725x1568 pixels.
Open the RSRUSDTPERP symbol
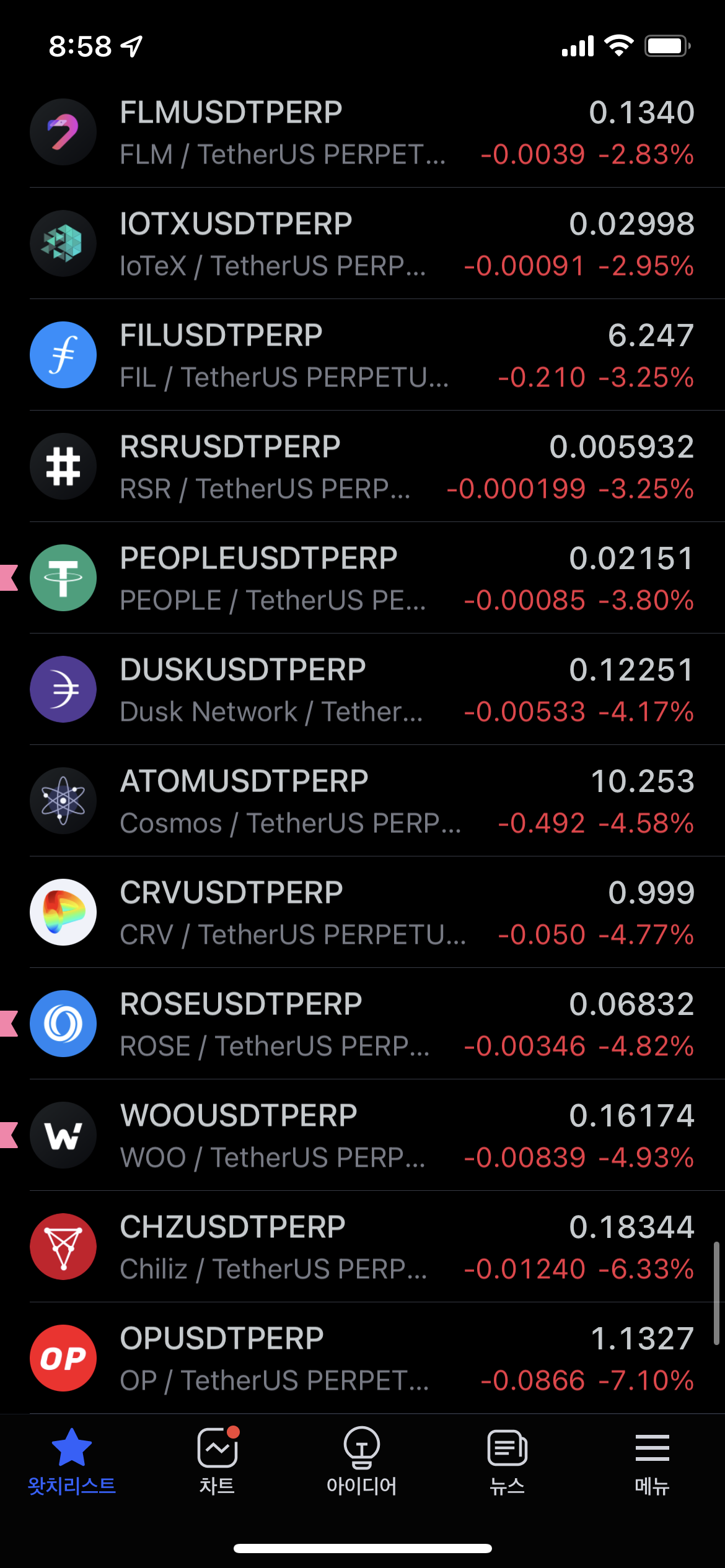(x=362, y=466)
